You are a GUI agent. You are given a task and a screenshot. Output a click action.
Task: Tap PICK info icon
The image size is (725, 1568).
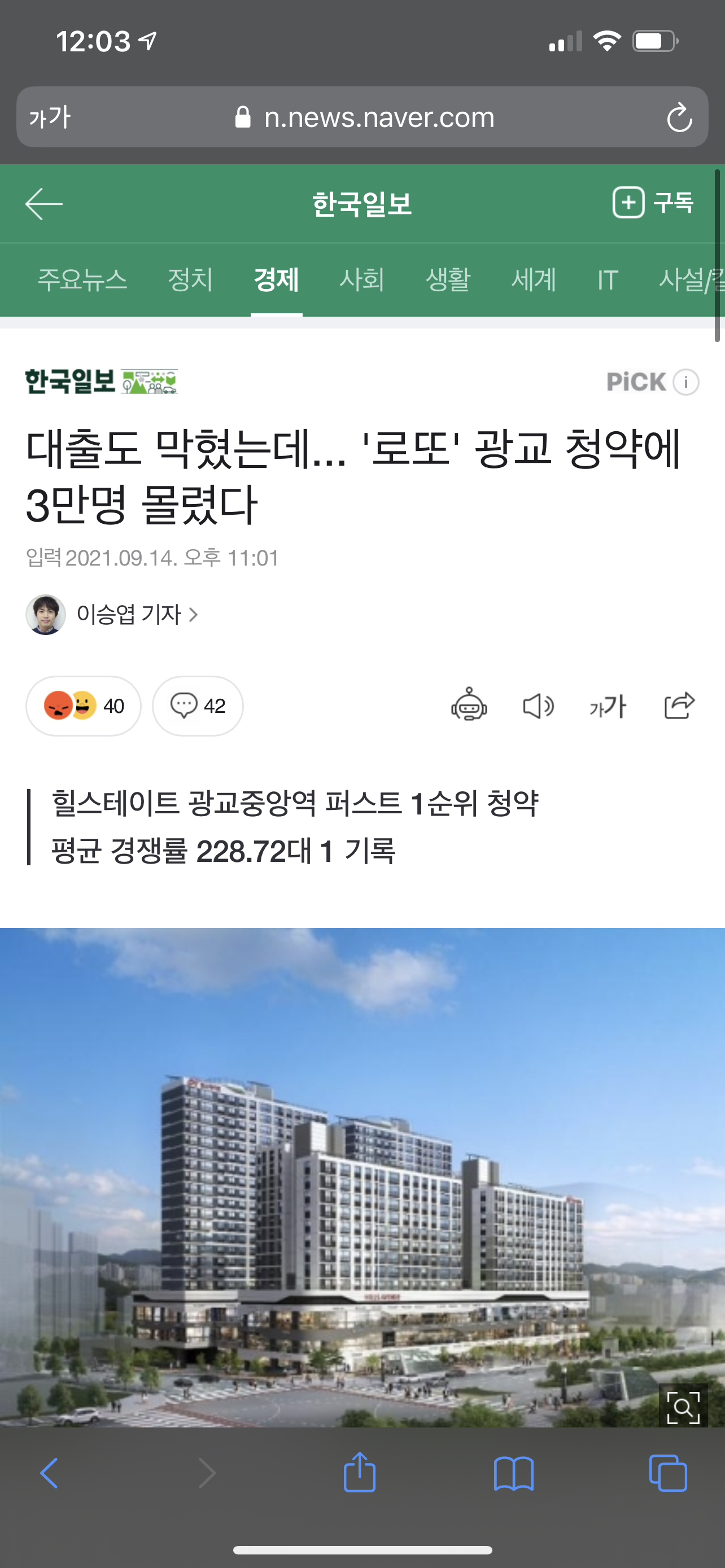coord(686,382)
